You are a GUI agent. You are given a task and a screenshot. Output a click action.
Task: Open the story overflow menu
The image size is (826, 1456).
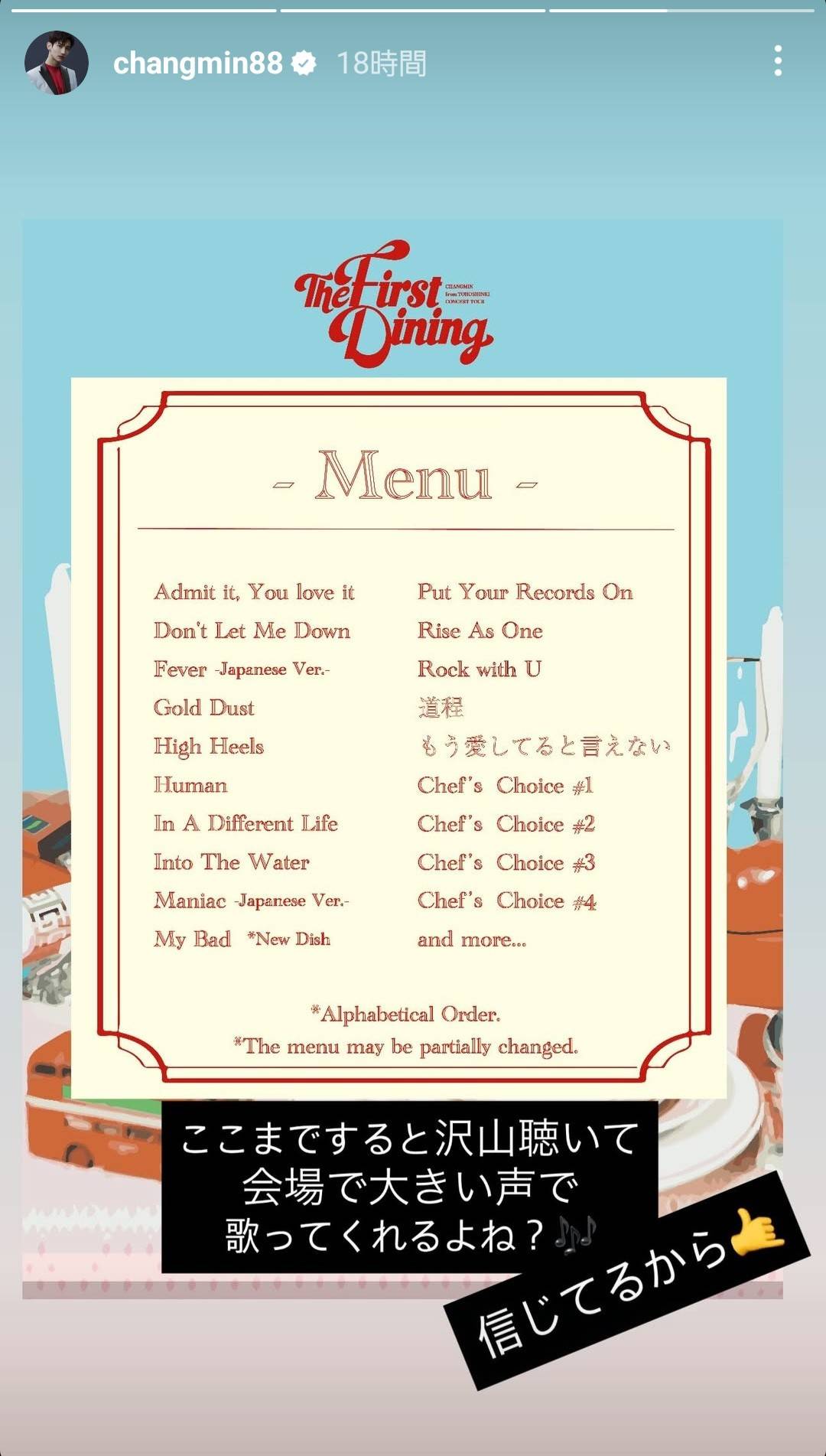tap(777, 61)
